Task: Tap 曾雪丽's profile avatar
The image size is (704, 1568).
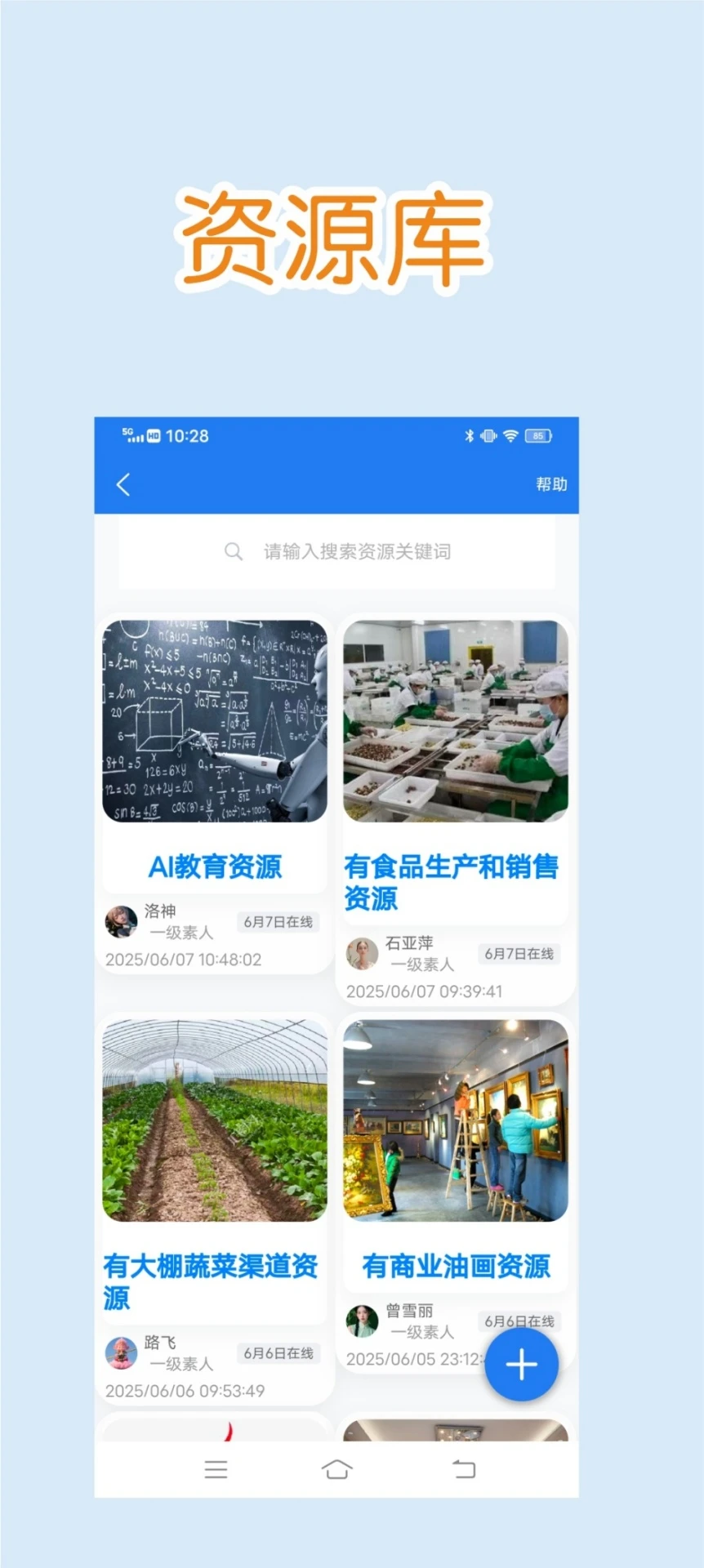Action: [363, 1320]
